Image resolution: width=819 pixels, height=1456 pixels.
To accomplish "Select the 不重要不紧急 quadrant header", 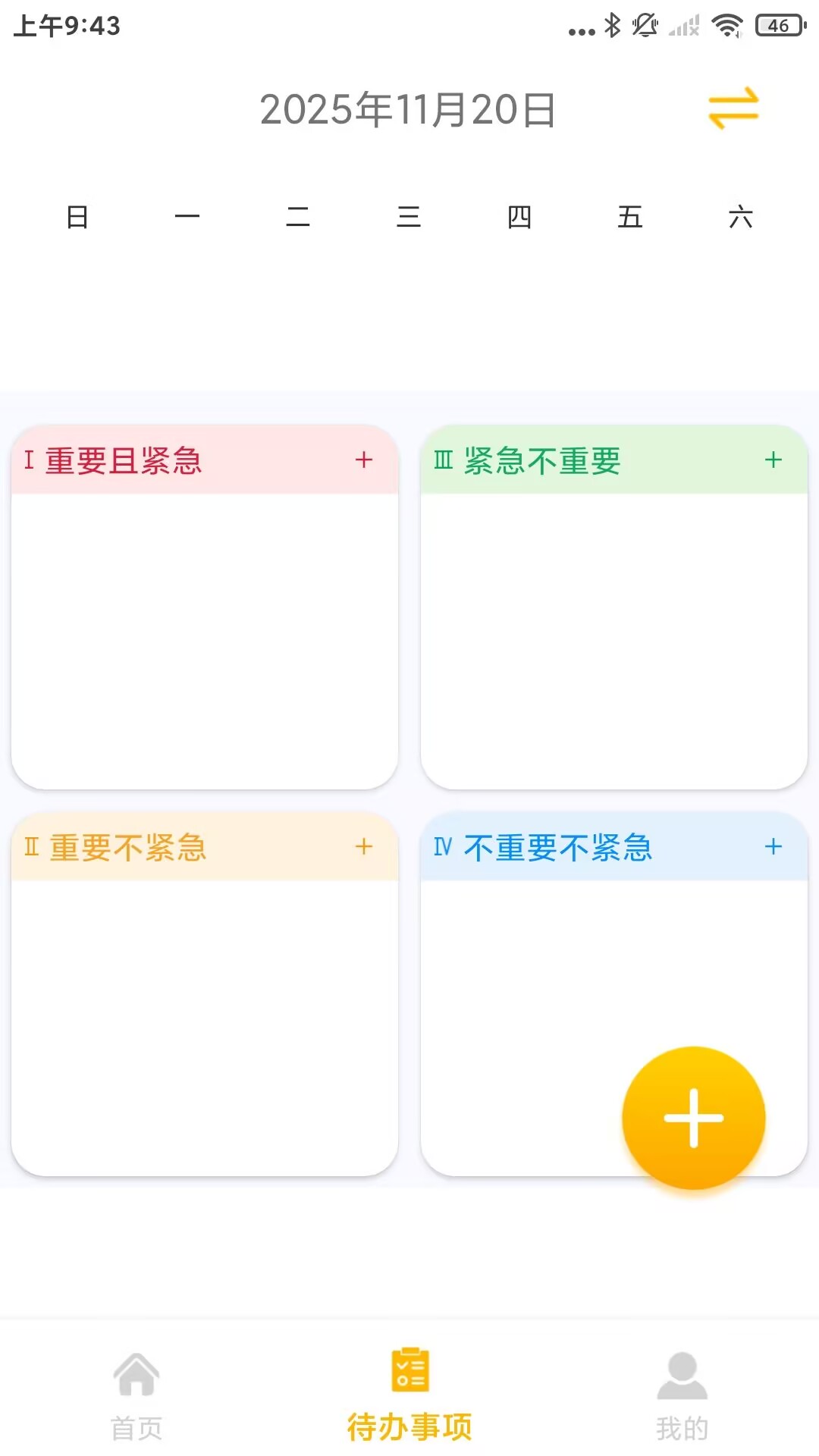I will (x=543, y=848).
